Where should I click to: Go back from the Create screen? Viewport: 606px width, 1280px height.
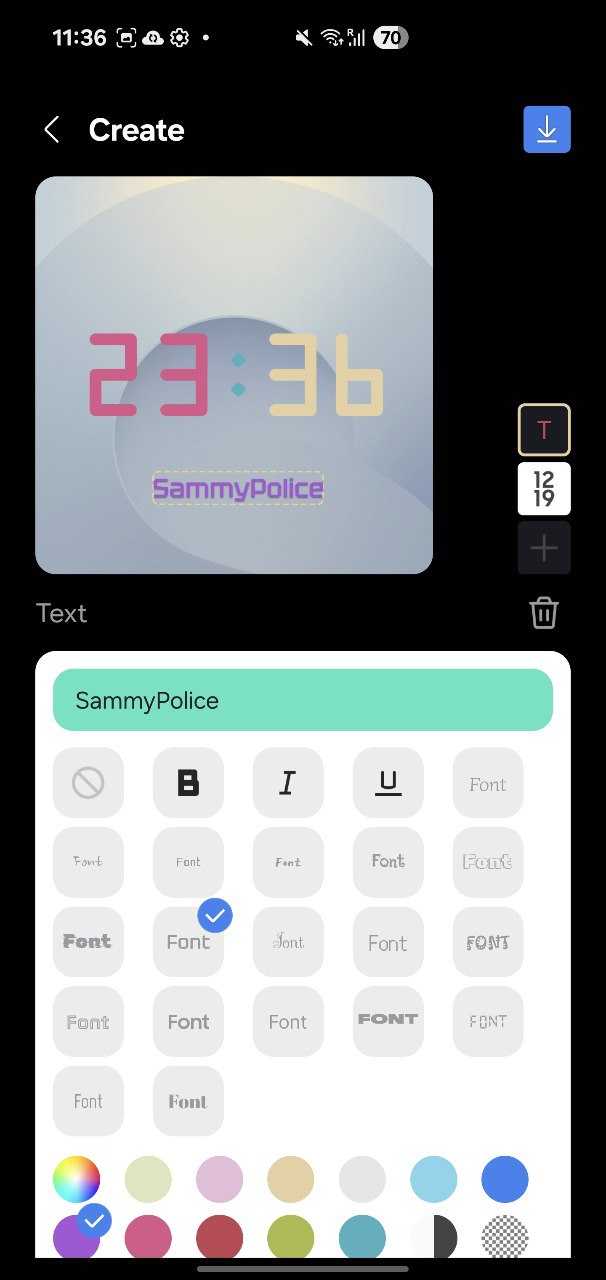click(x=52, y=130)
